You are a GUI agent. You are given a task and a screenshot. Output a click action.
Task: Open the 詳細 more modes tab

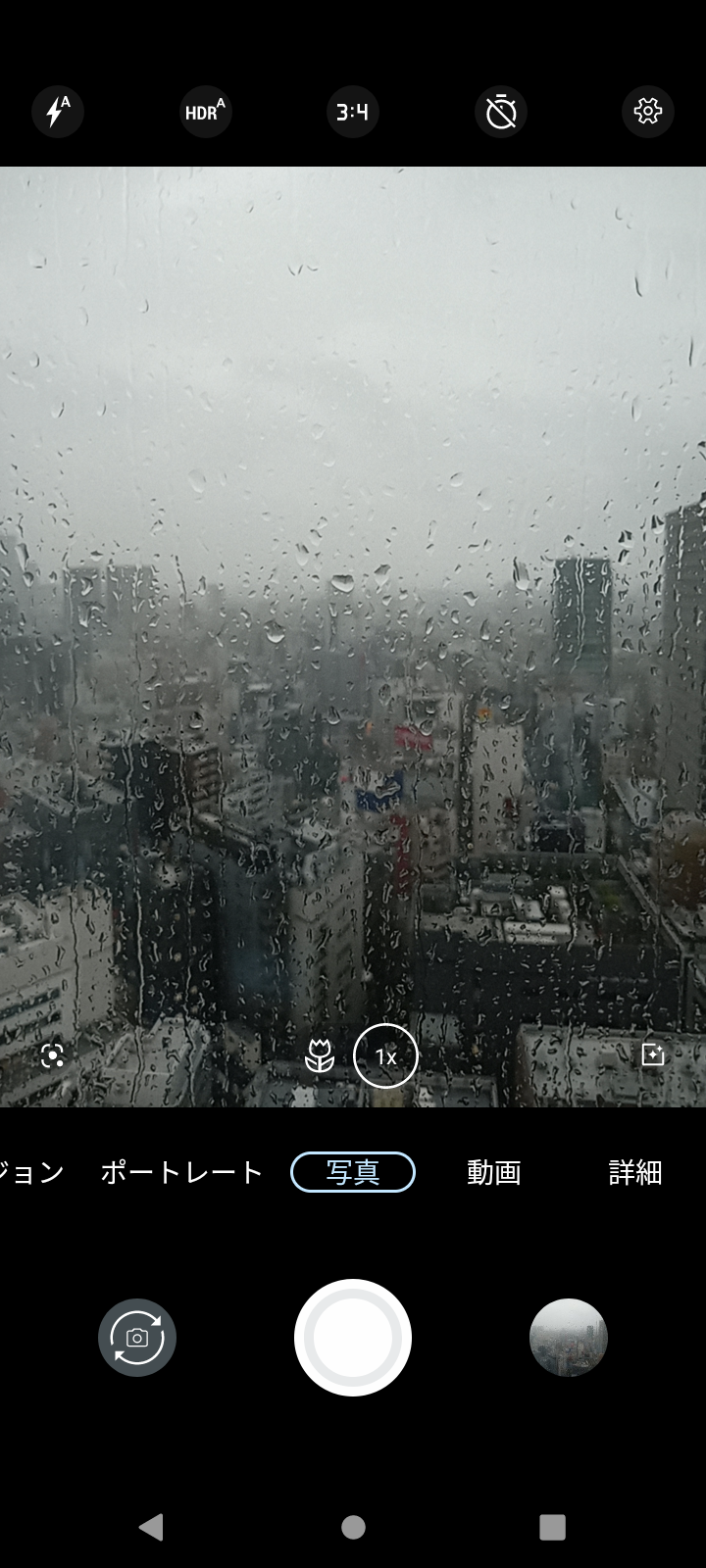635,1172
